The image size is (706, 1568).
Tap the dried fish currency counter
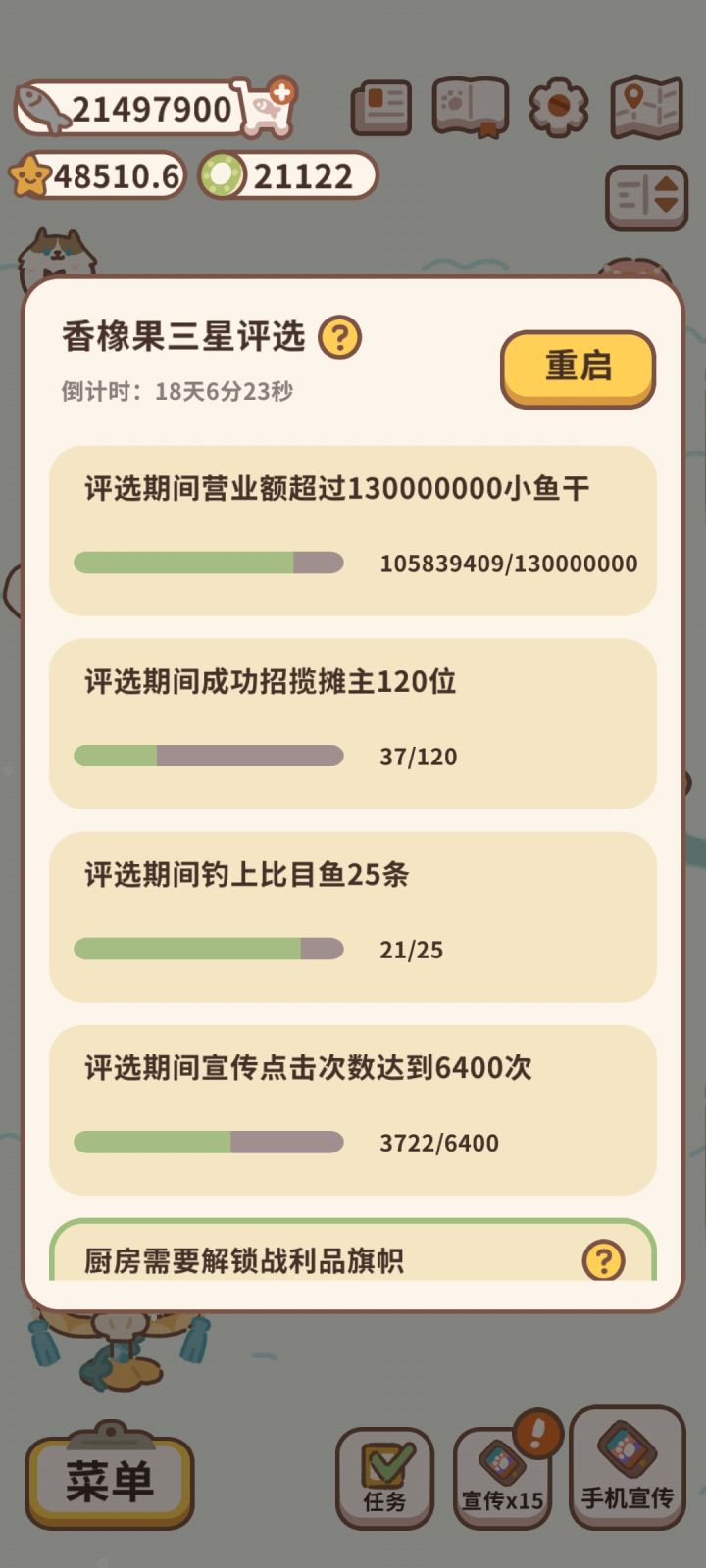coord(137,108)
